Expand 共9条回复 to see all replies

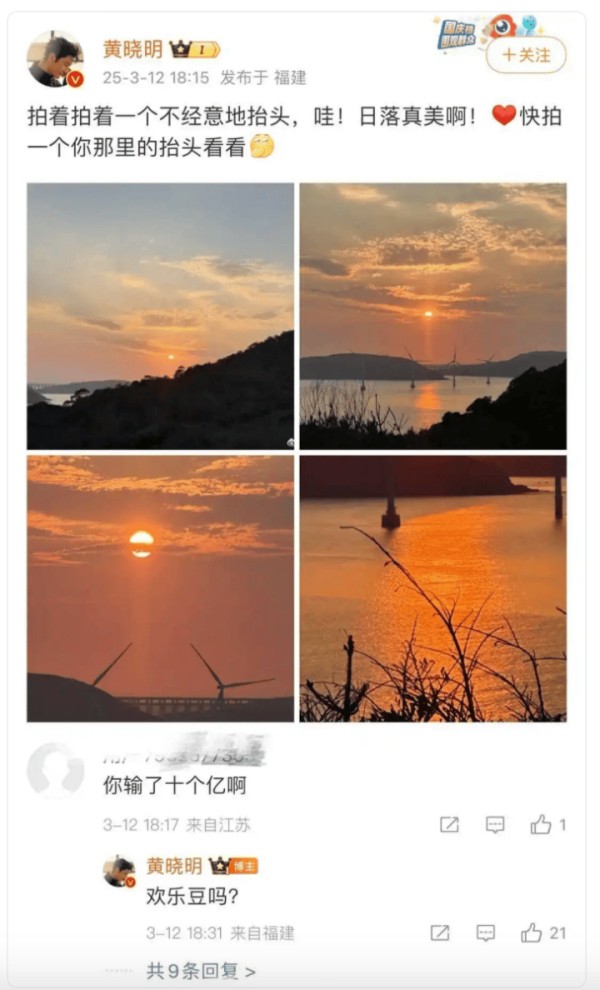click(x=201, y=970)
